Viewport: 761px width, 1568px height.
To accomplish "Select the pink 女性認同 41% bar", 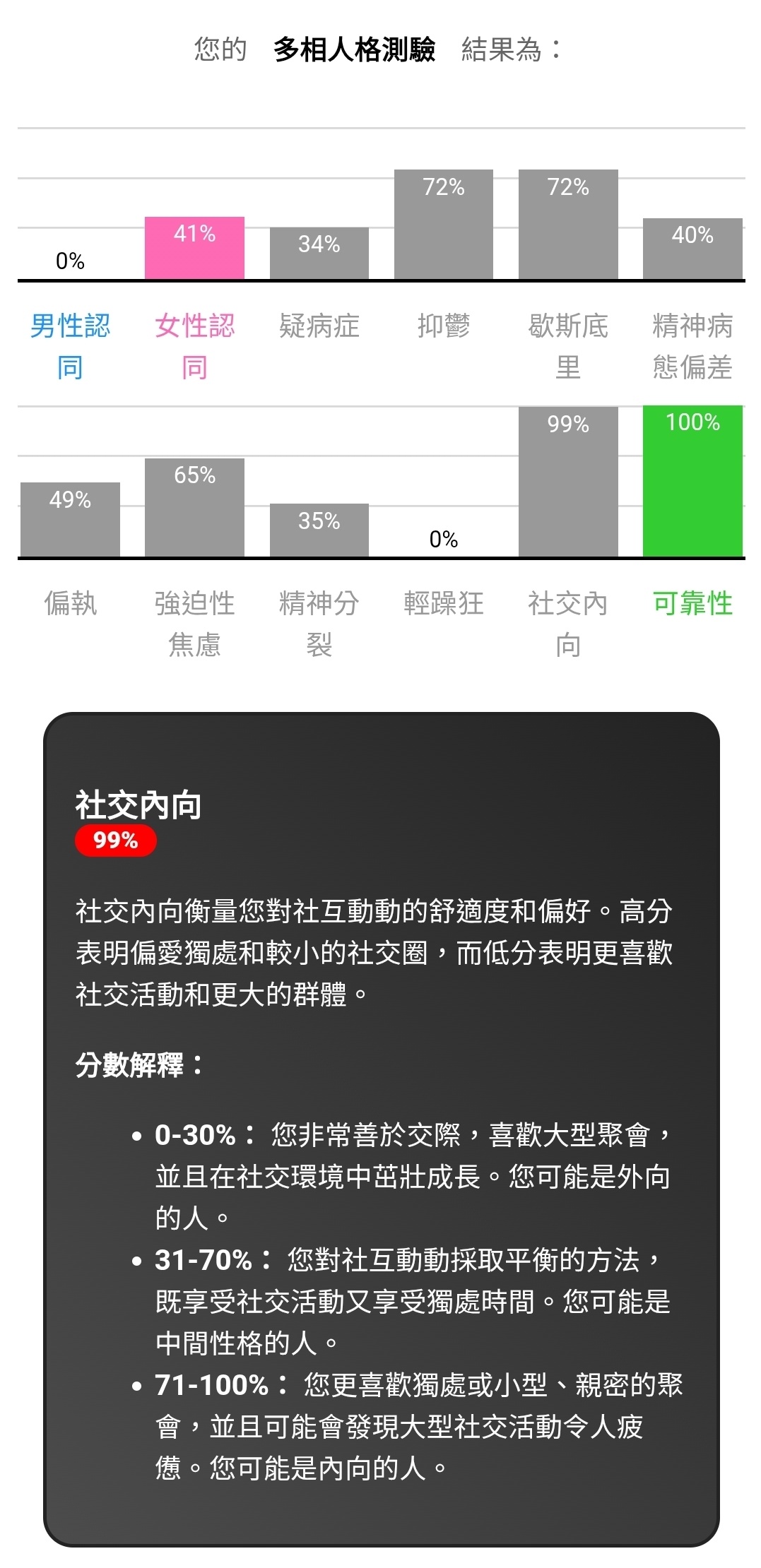I will click(194, 248).
